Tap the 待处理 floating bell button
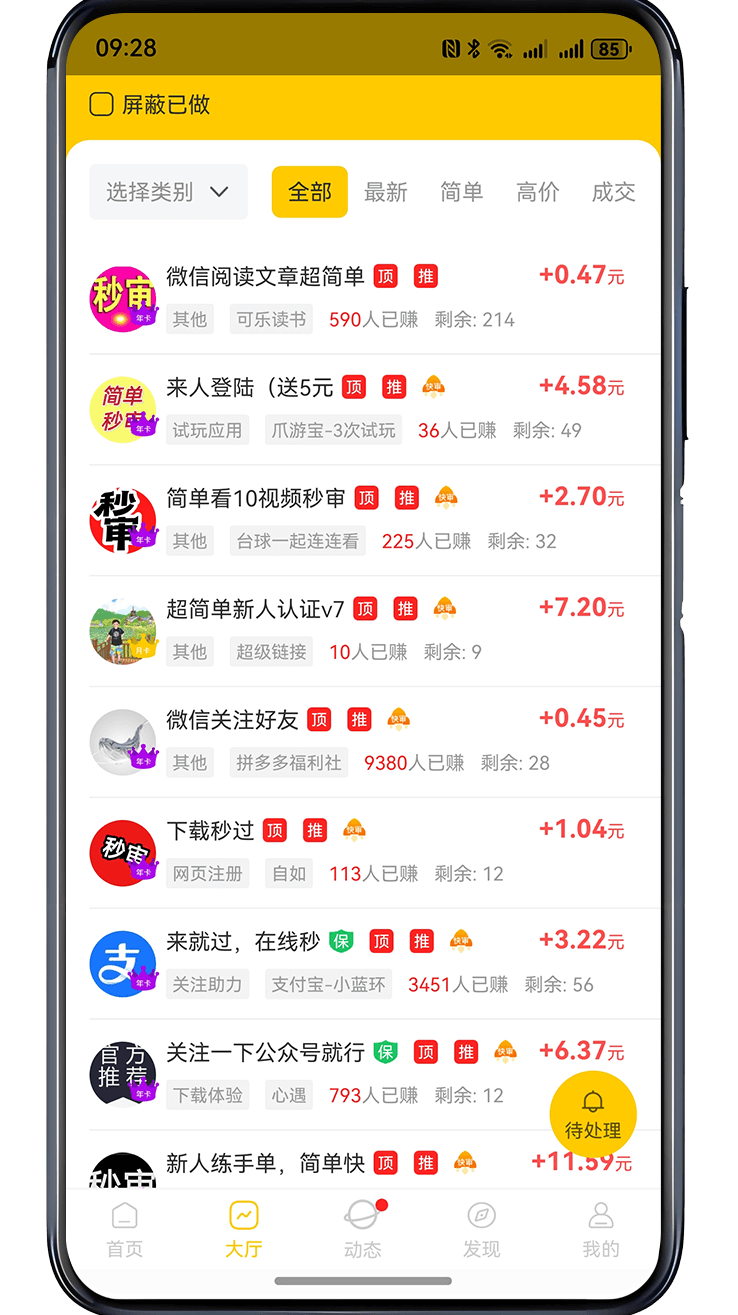 [x=593, y=1114]
